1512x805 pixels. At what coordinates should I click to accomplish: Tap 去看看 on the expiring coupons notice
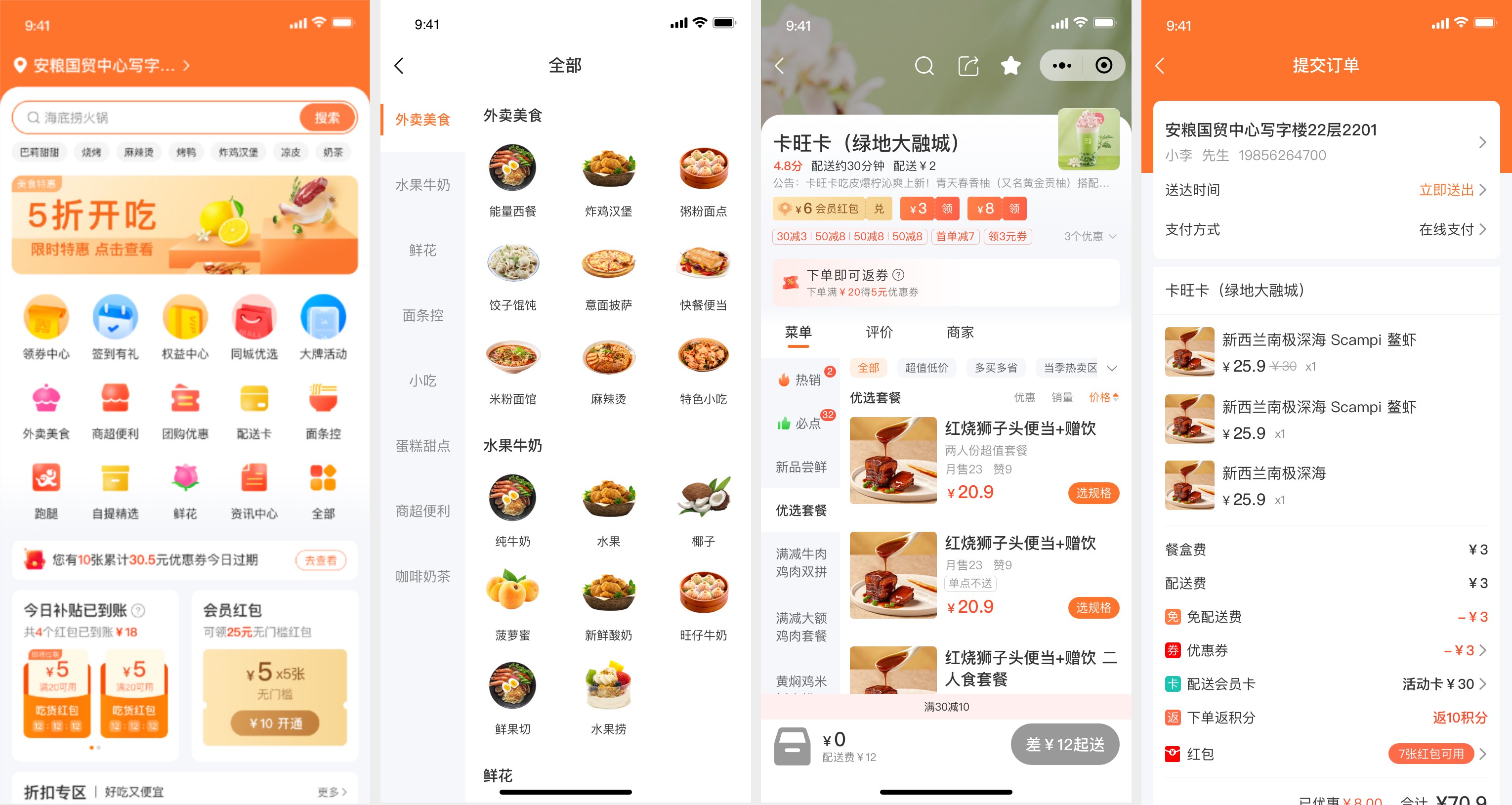(x=321, y=560)
